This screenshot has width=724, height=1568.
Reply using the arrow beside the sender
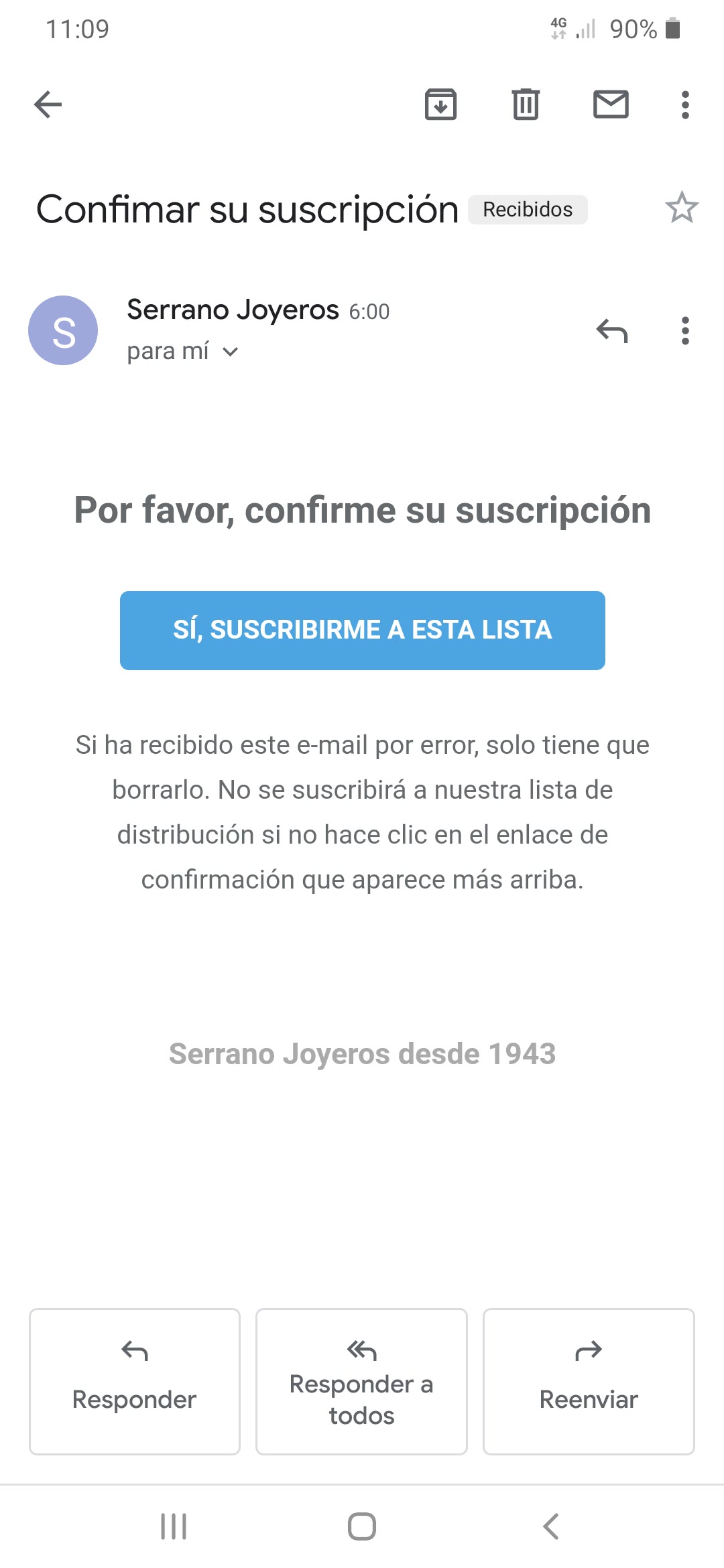coord(612,331)
